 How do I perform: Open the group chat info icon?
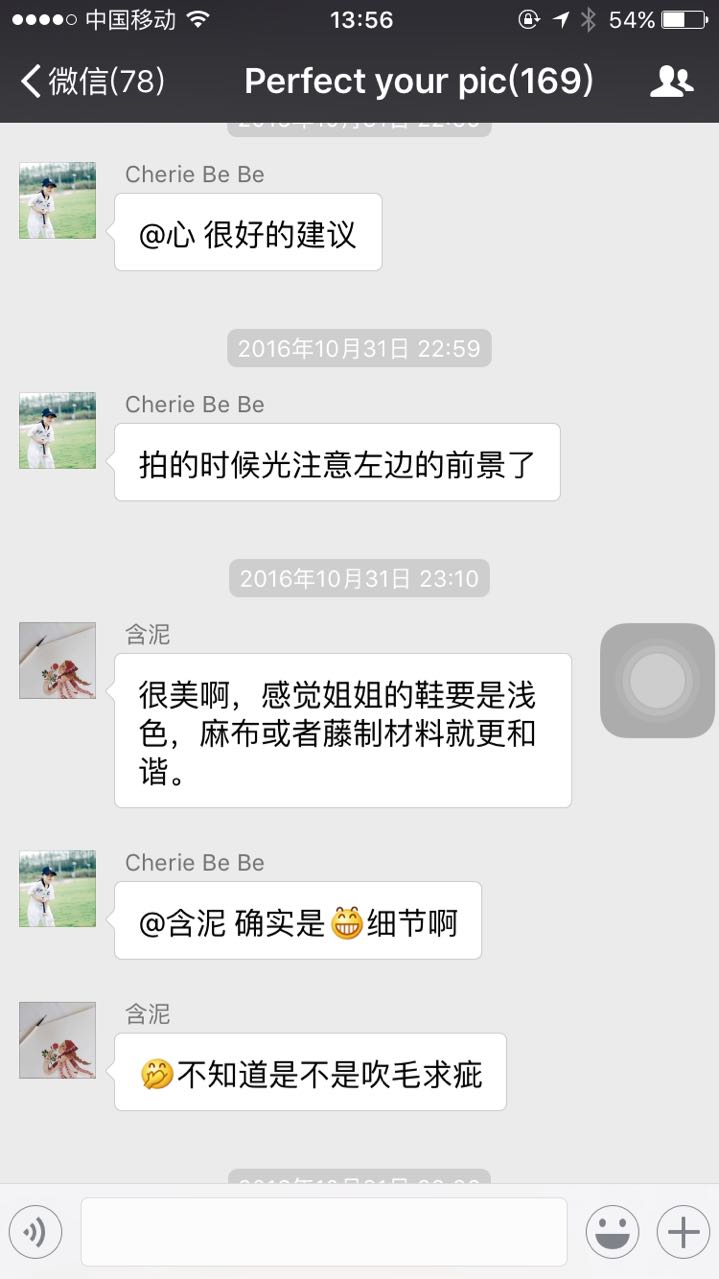pyautogui.click(x=671, y=81)
